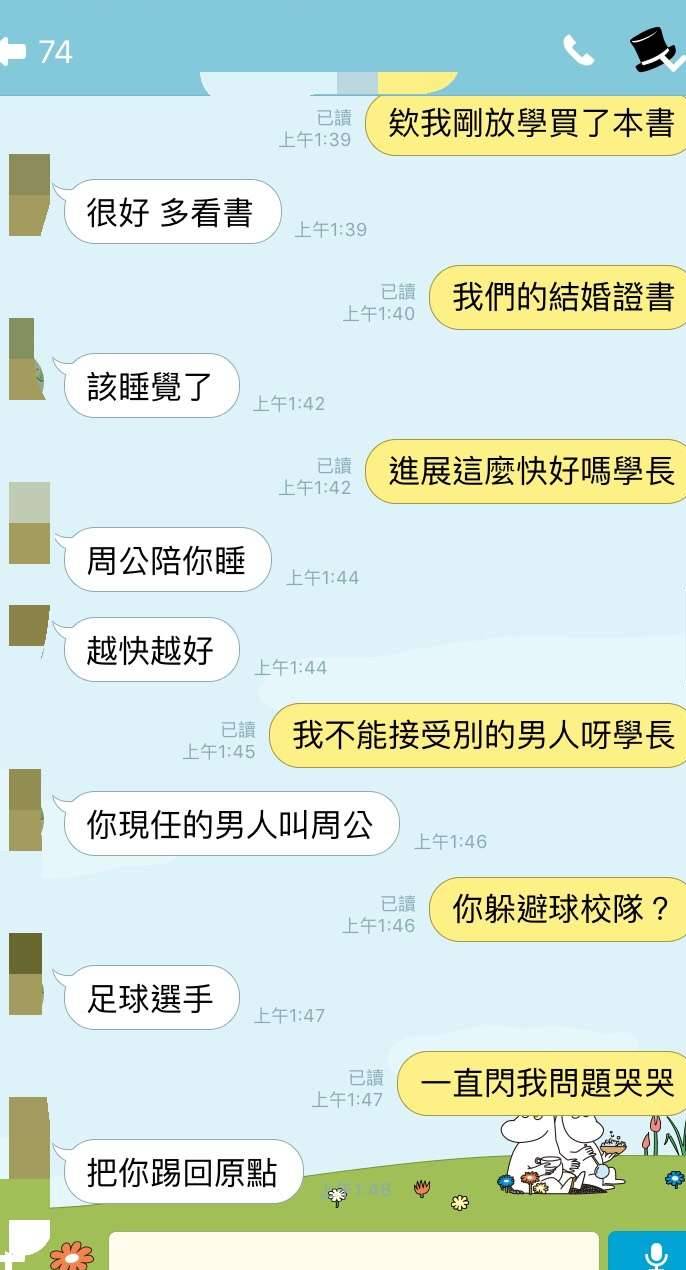Viewport: 686px width, 1270px height.
Task: Open sender's avatar beside 很好 多看書
Action: tap(28, 196)
